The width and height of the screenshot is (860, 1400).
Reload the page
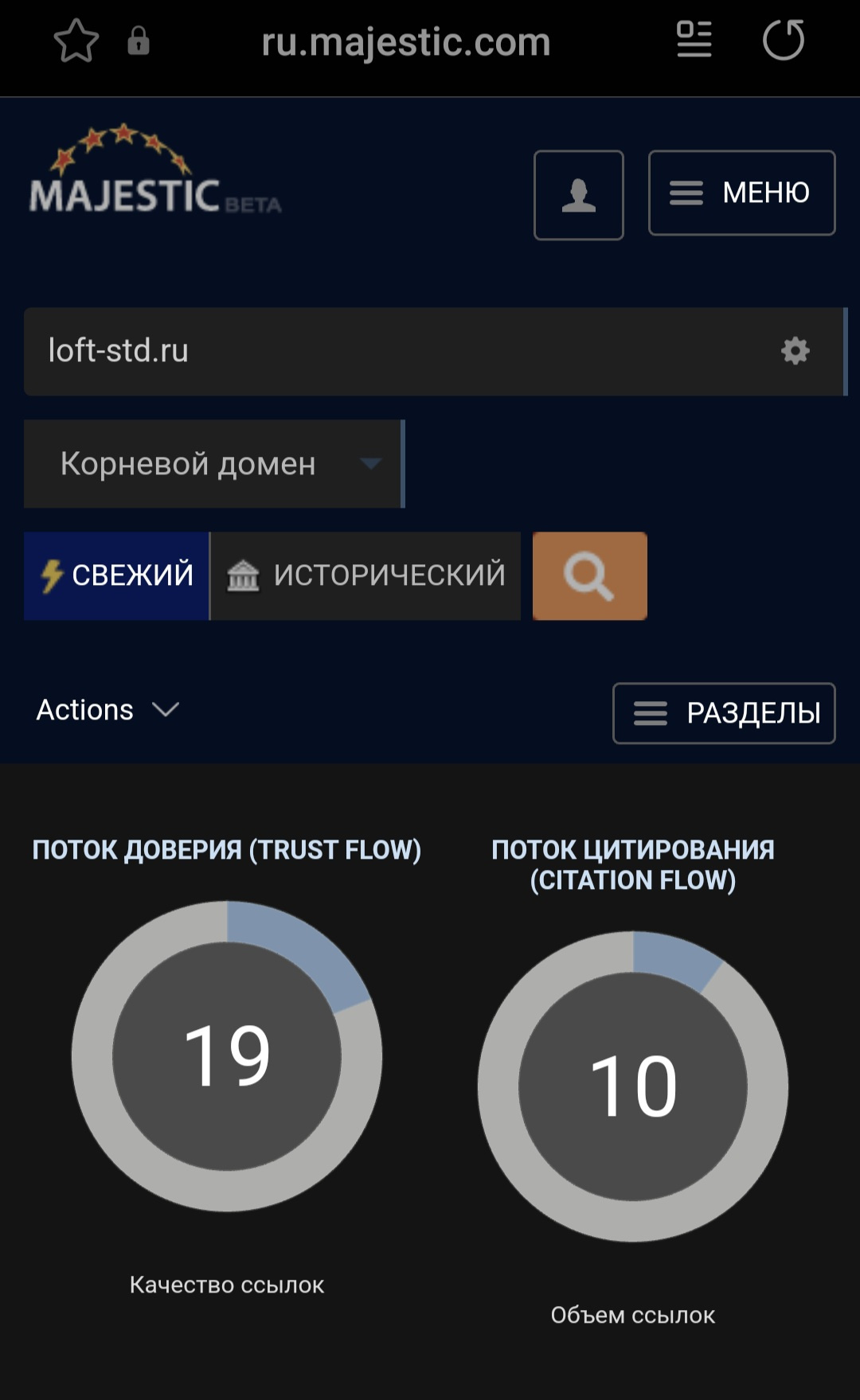pyautogui.click(x=784, y=40)
